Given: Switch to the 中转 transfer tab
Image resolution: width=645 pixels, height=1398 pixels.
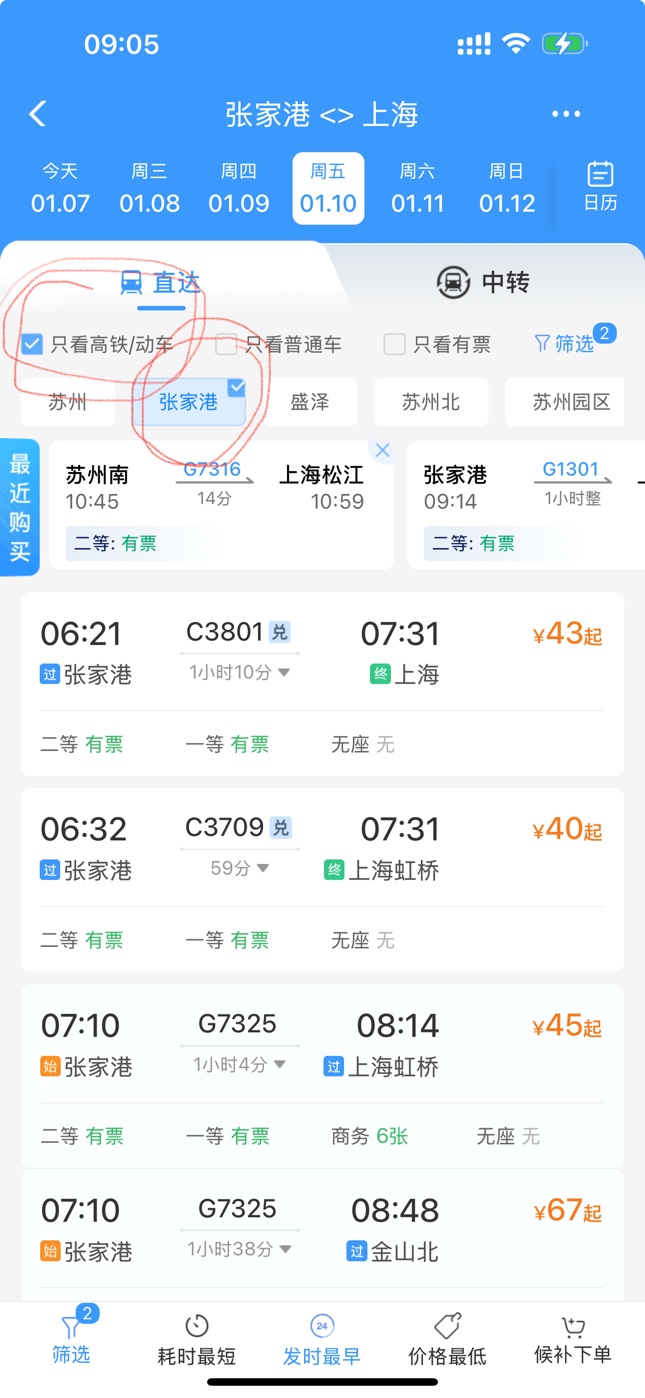Looking at the screenshot, I should coord(483,282).
